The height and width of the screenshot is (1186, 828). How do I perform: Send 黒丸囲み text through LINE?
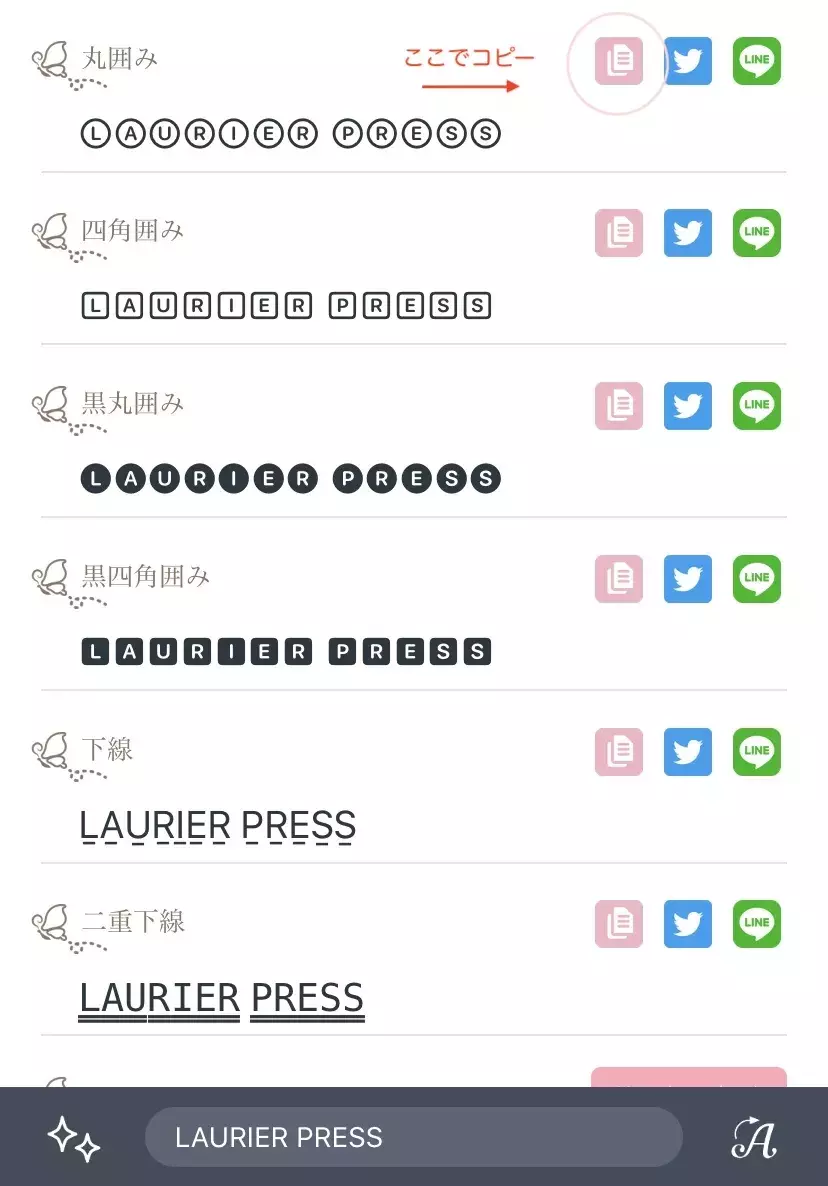(x=757, y=406)
